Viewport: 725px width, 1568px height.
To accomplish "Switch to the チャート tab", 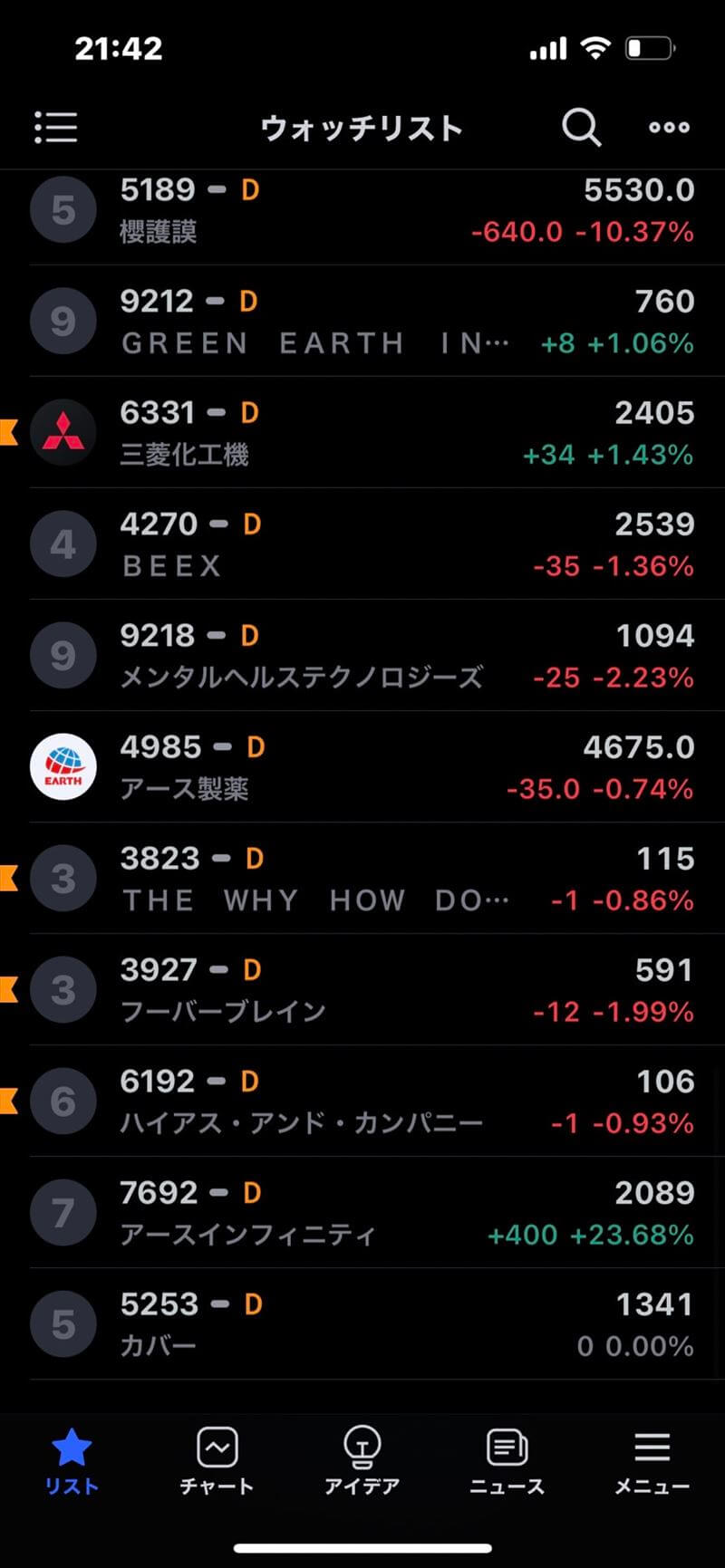I will [217, 1461].
